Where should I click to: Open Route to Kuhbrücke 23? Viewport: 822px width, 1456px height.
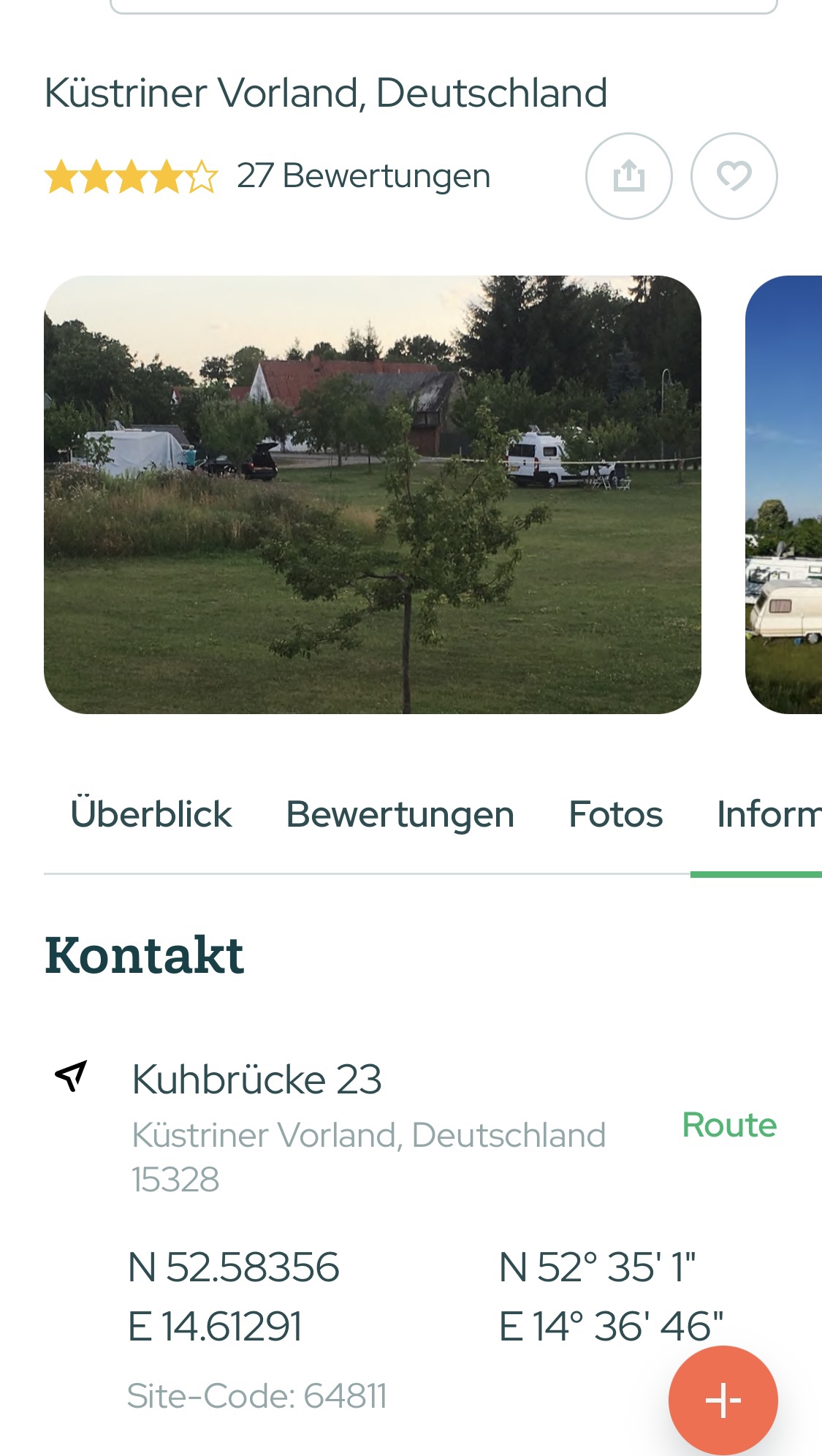point(728,1125)
